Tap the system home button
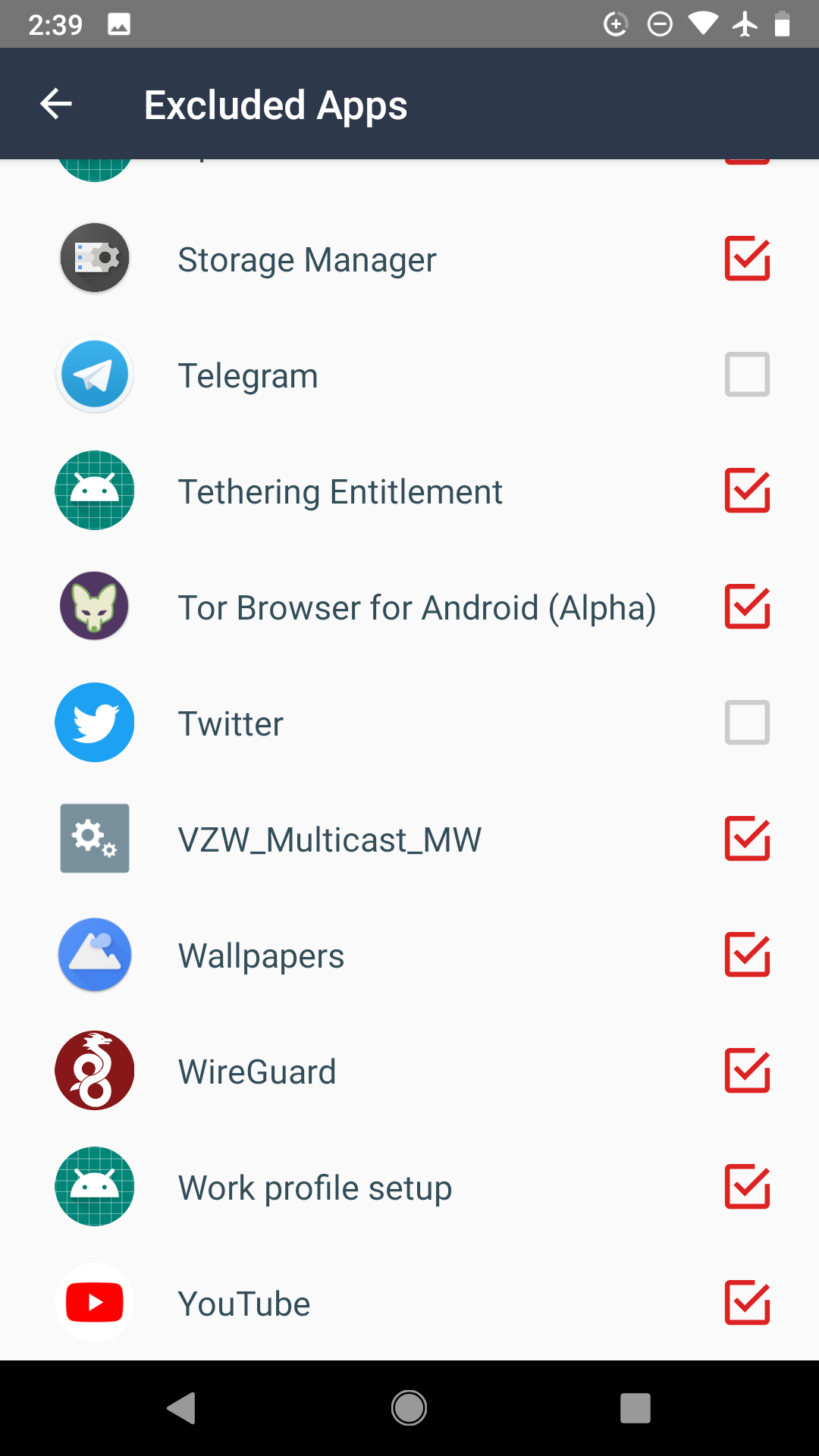This screenshot has width=819, height=1456. [409, 1408]
